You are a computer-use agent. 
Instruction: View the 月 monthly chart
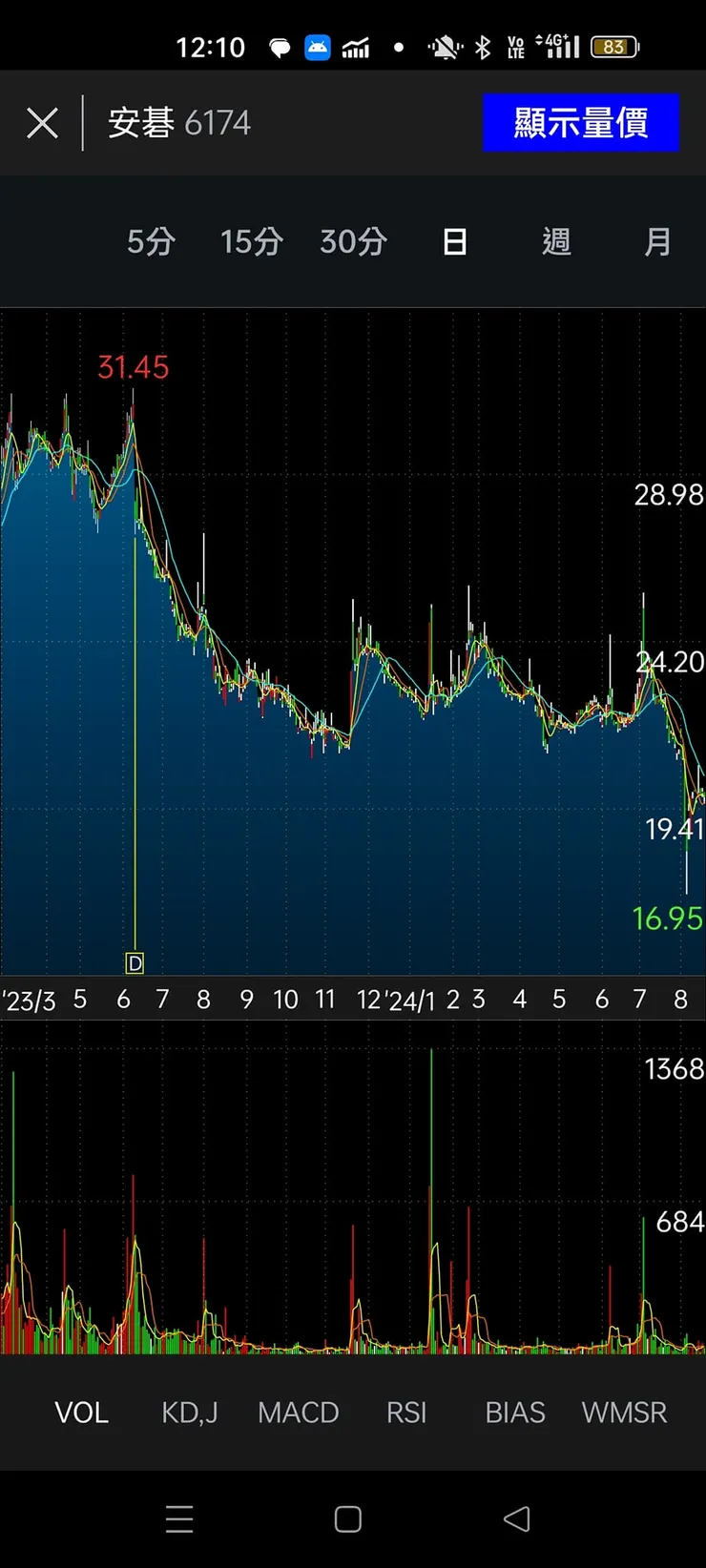(x=657, y=241)
